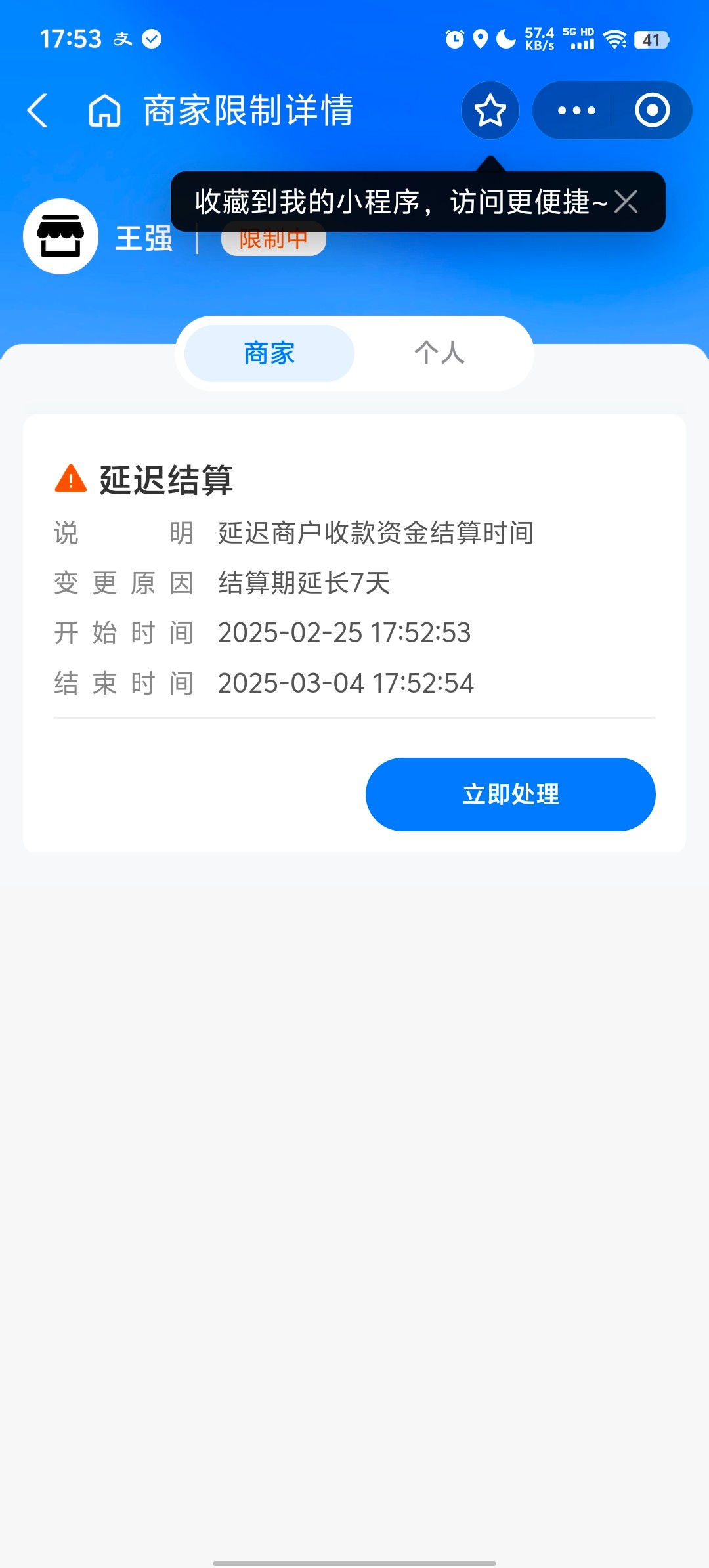The image size is (709, 1568).
Task: Dismiss the 收藏到我的小程序 tooltip
Action: coord(626,202)
